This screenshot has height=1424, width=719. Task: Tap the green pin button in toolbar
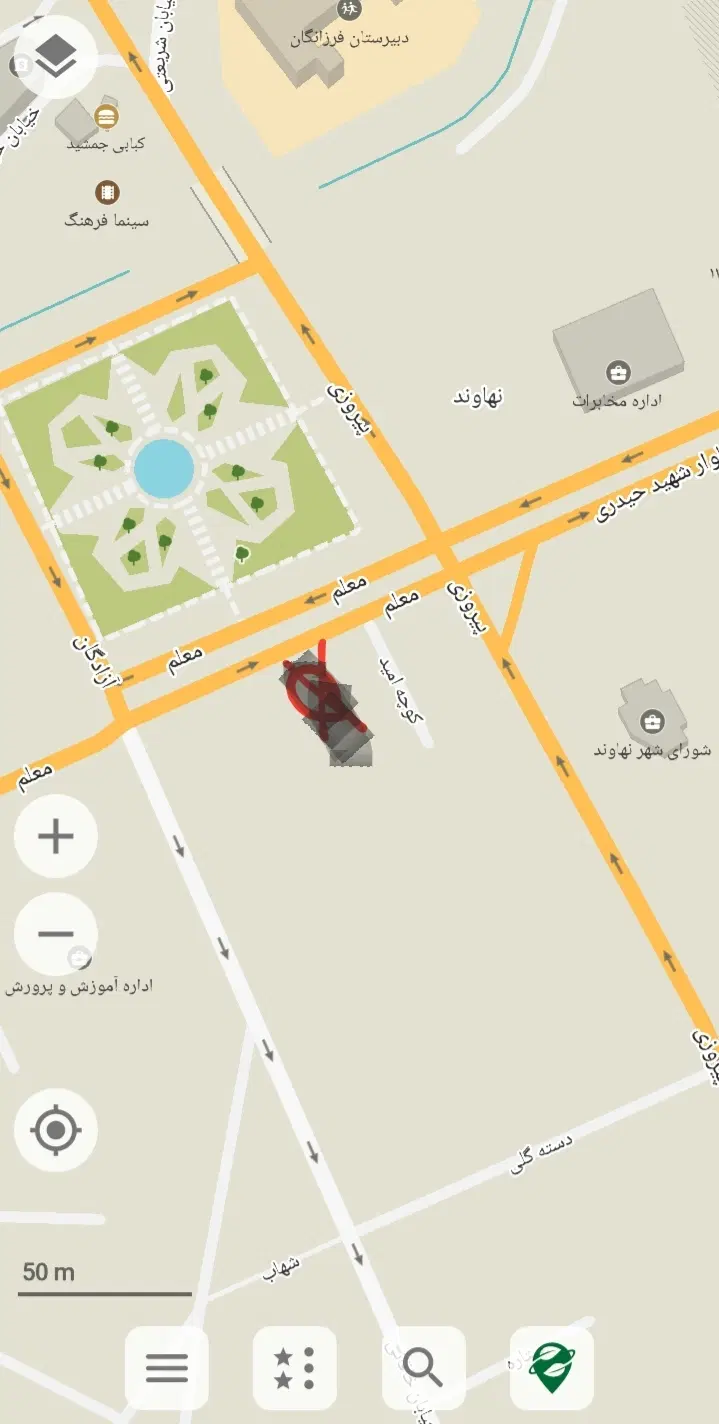click(x=552, y=1367)
